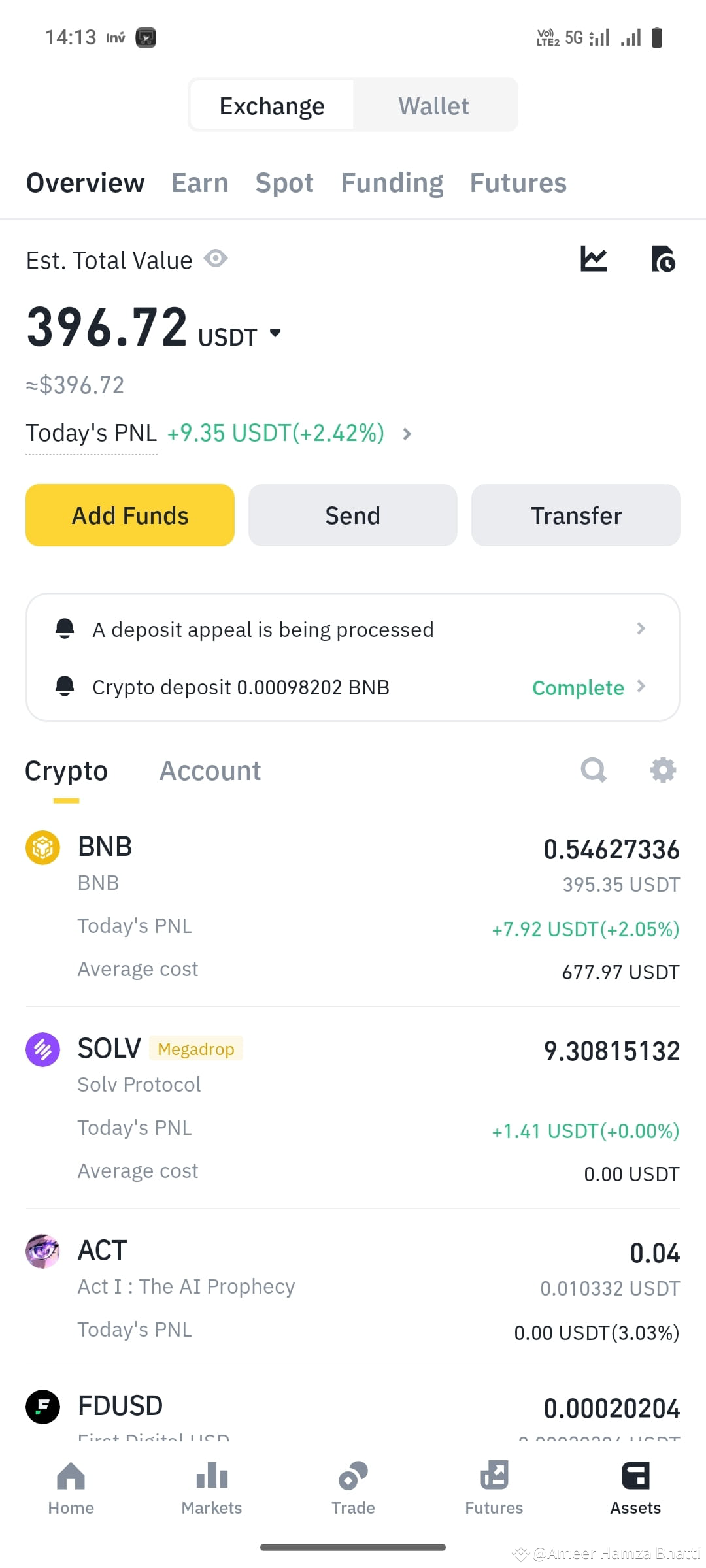
Task: Tap the Transfer button
Action: point(575,515)
